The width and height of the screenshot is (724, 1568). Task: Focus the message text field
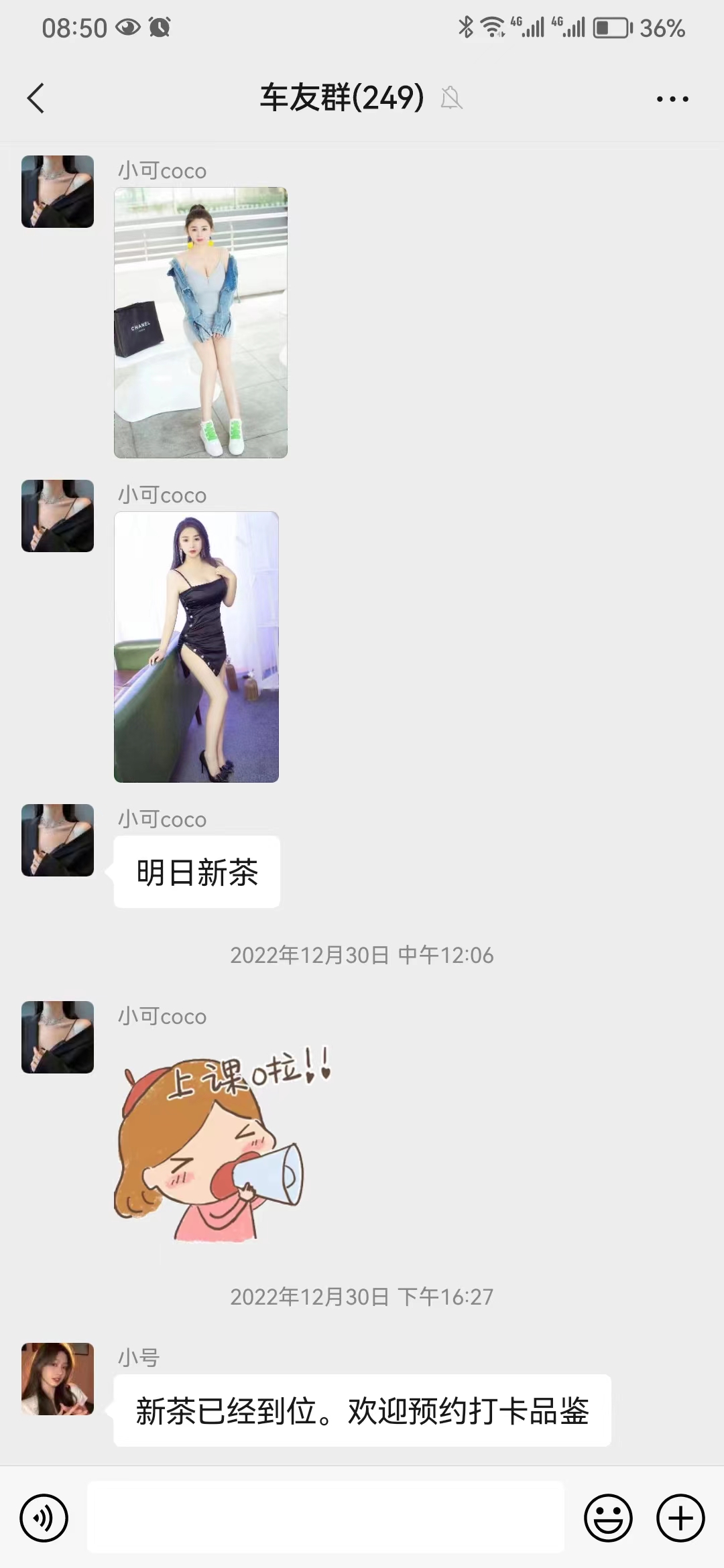[x=326, y=1518]
